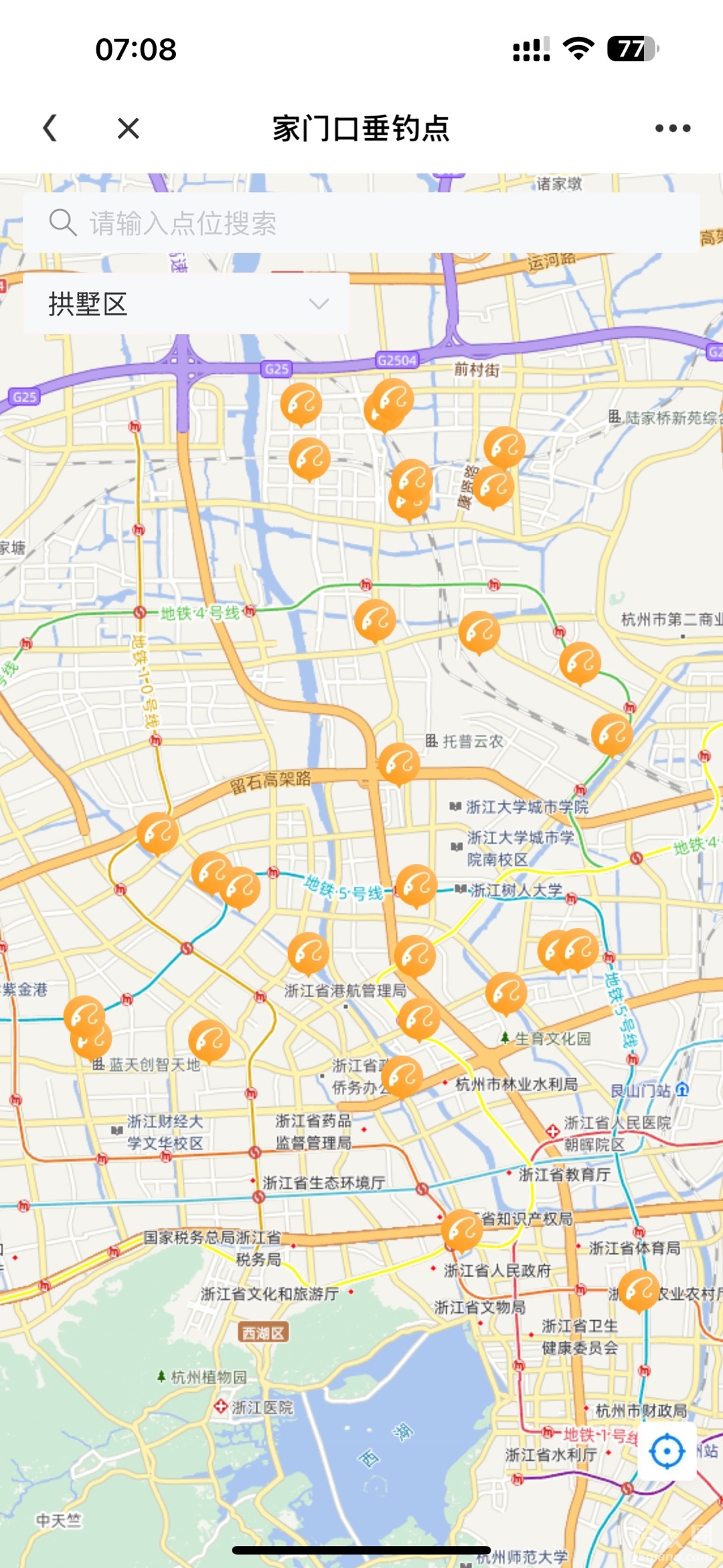
Task: Close the 家门口垂钓点 page
Action: pyautogui.click(x=128, y=127)
